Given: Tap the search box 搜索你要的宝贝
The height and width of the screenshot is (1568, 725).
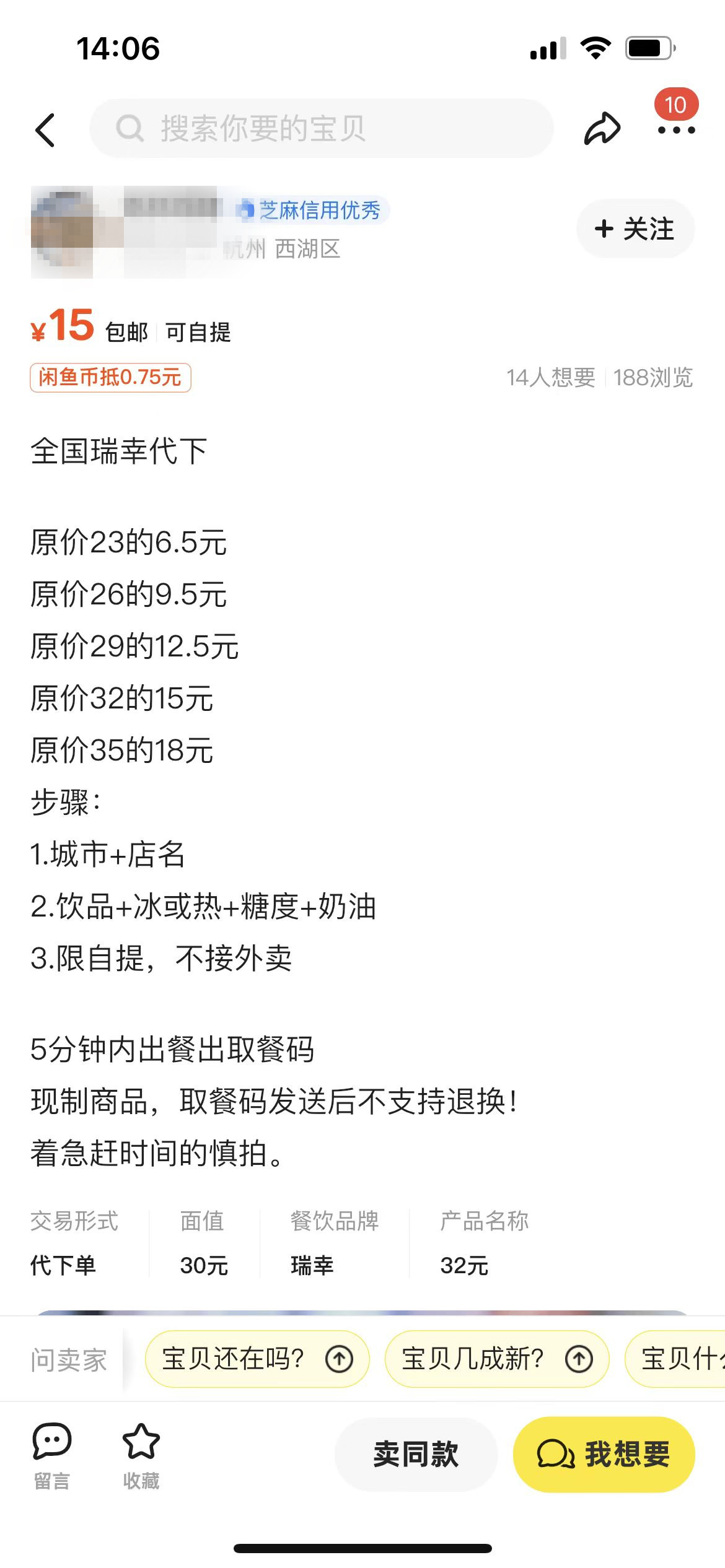Looking at the screenshot, I should [x=321, y=128].
